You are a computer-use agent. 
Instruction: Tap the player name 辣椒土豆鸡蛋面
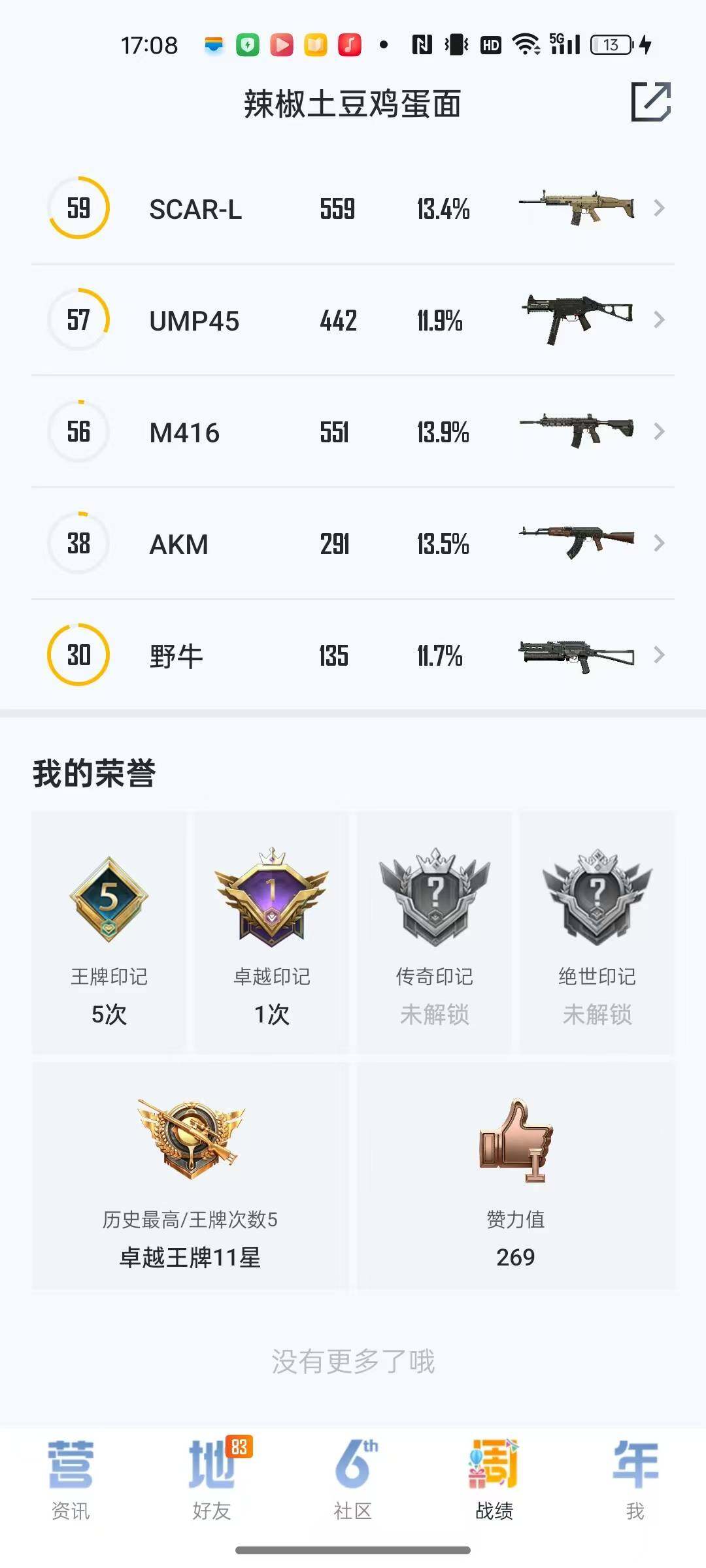point(352,105)
